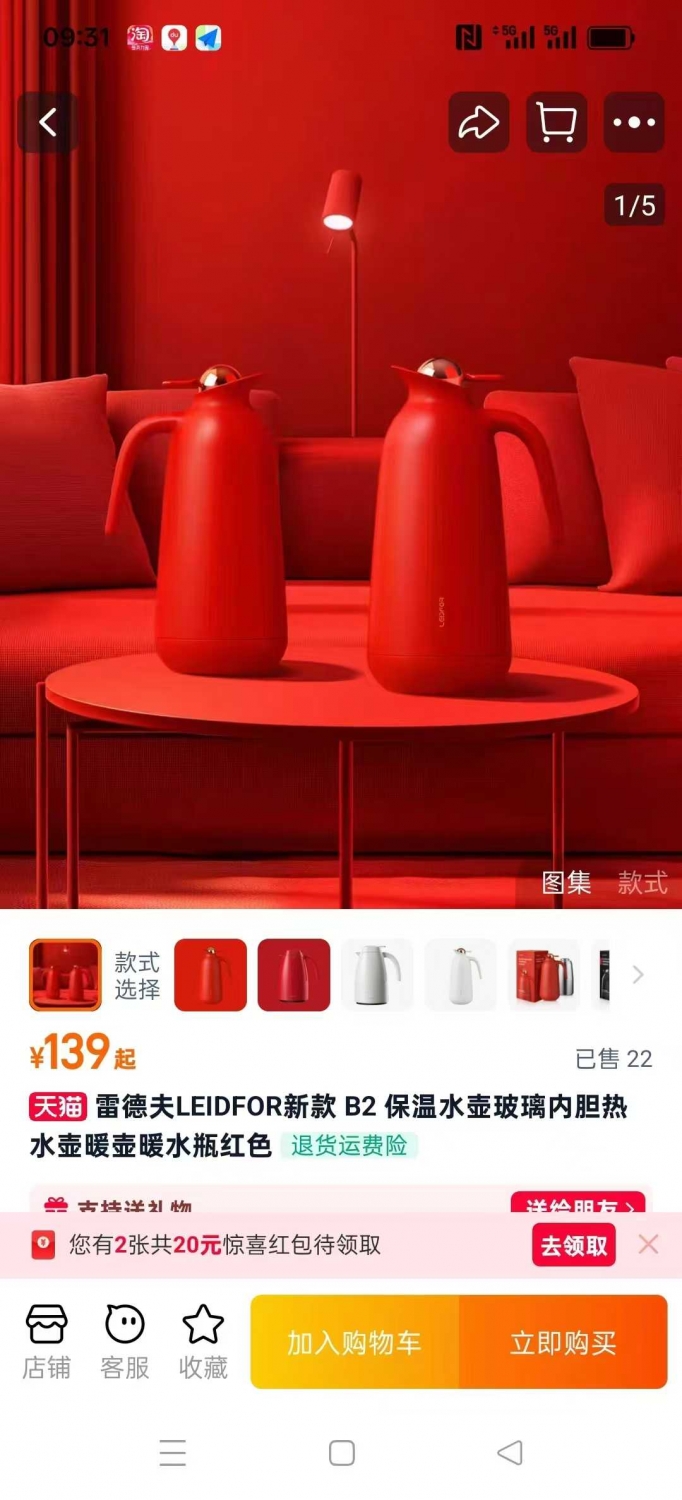The width and height of the screenshot is (682, 1500).
Task: Open system recent apps button
Action: [172, 1453]
